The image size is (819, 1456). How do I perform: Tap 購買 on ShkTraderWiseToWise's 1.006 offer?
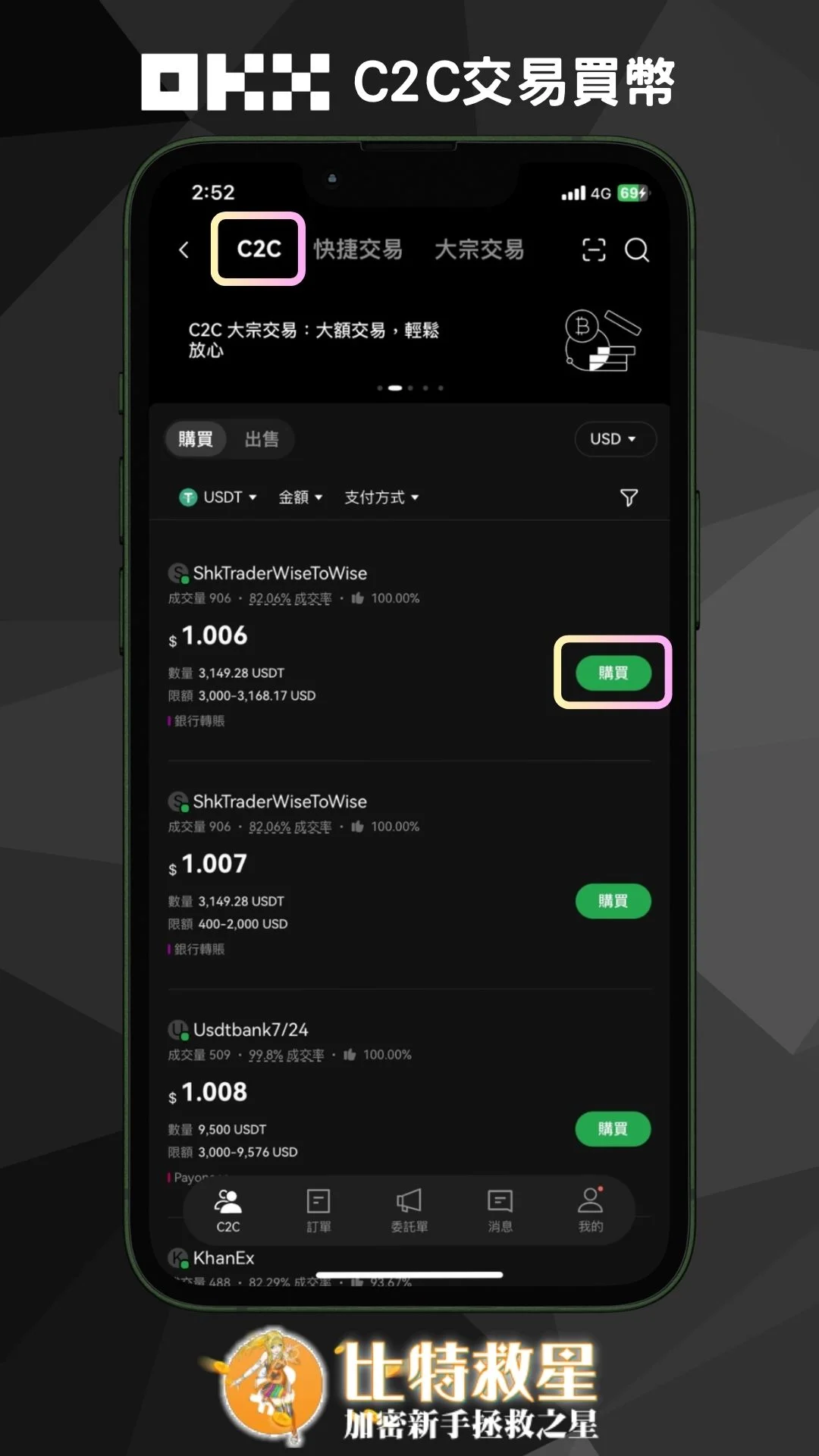point(614,673)
